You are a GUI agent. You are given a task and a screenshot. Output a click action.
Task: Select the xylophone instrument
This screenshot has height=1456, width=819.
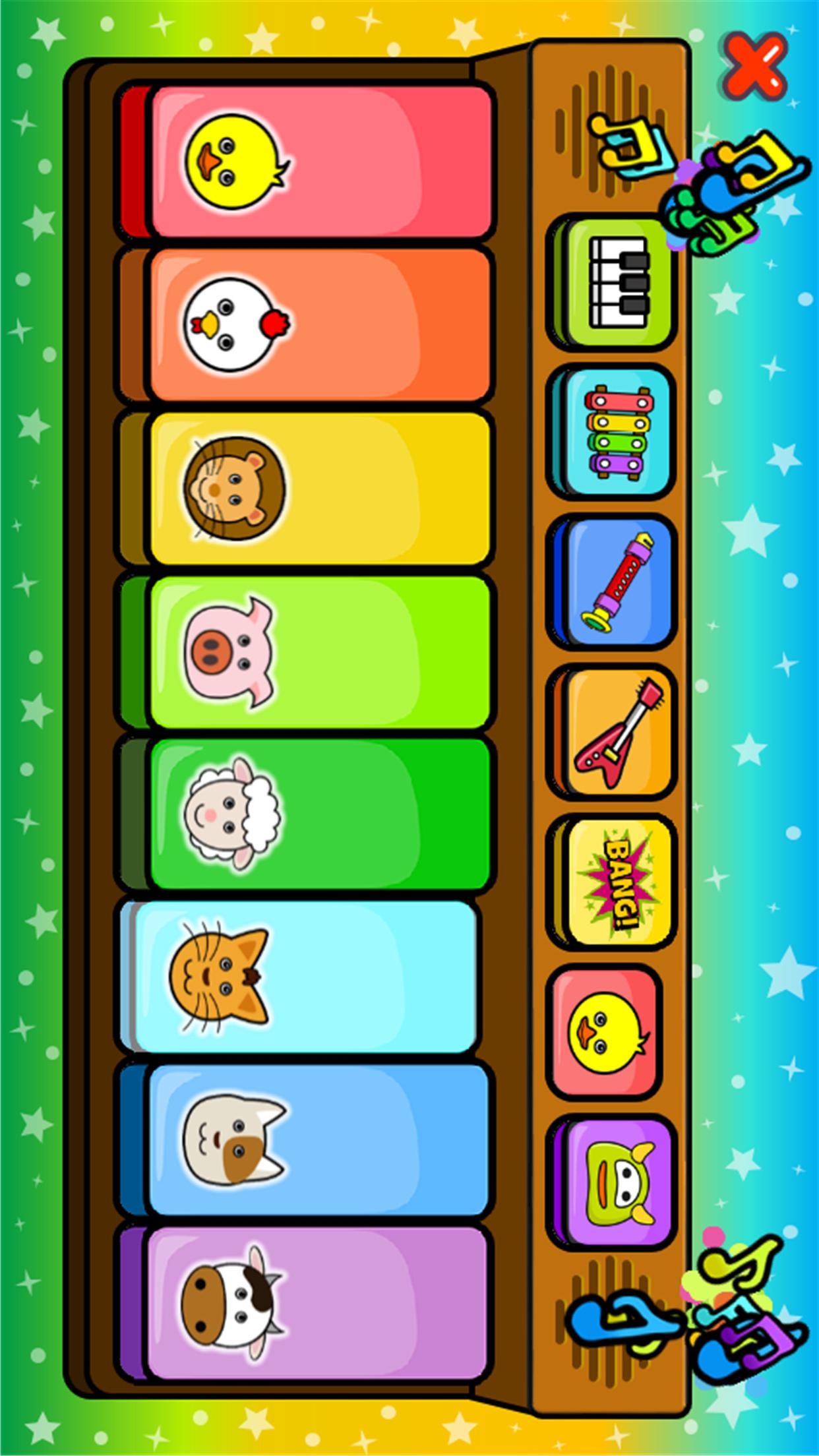pyautogui.click(x=617, y=432)
